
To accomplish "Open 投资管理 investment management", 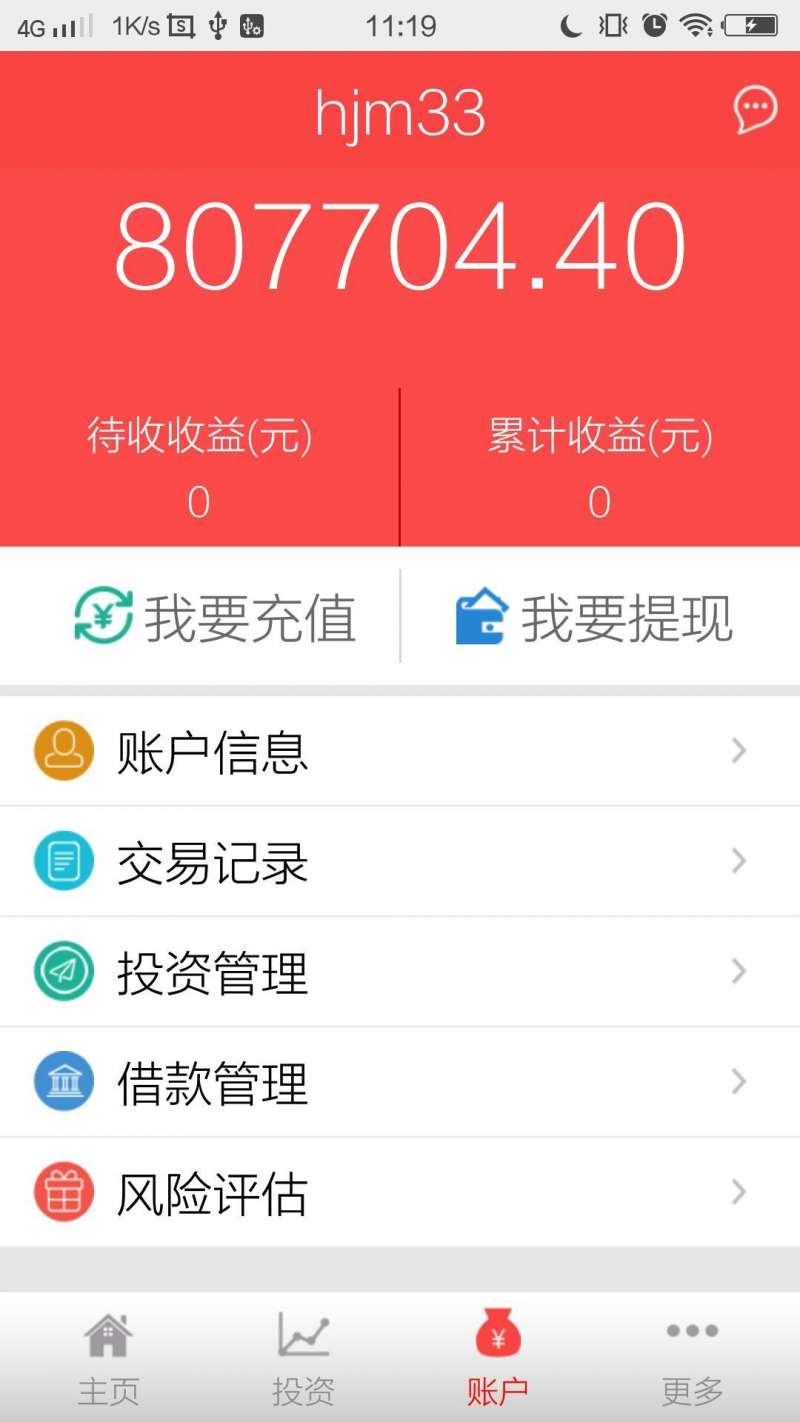I will coord(400,972).
